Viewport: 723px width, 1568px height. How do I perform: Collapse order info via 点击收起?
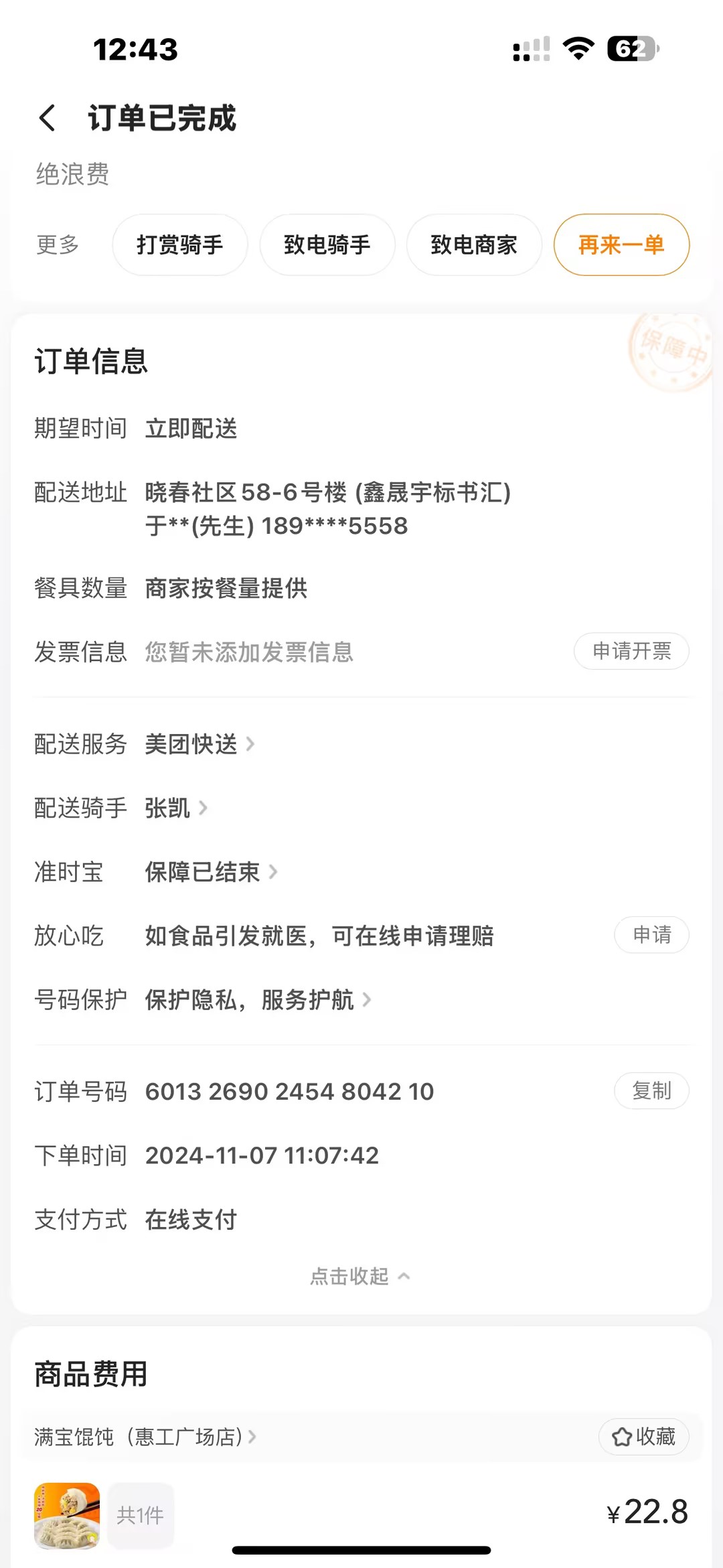coord(359,1277)
